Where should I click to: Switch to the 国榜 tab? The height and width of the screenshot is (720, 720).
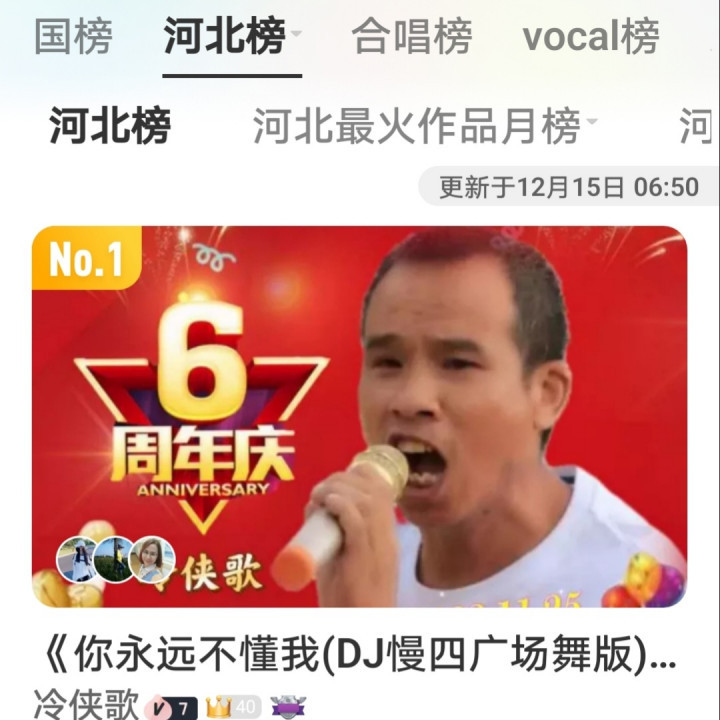pyautogui.click(x=73, y=37)
